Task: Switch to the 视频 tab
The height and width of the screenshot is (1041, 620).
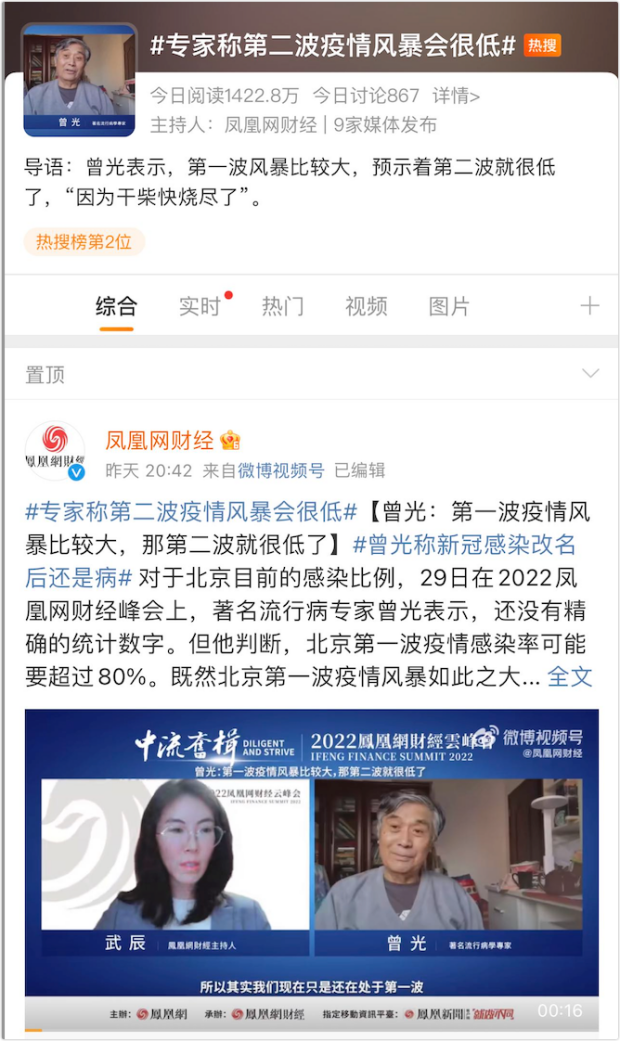Action: point(366,306)
